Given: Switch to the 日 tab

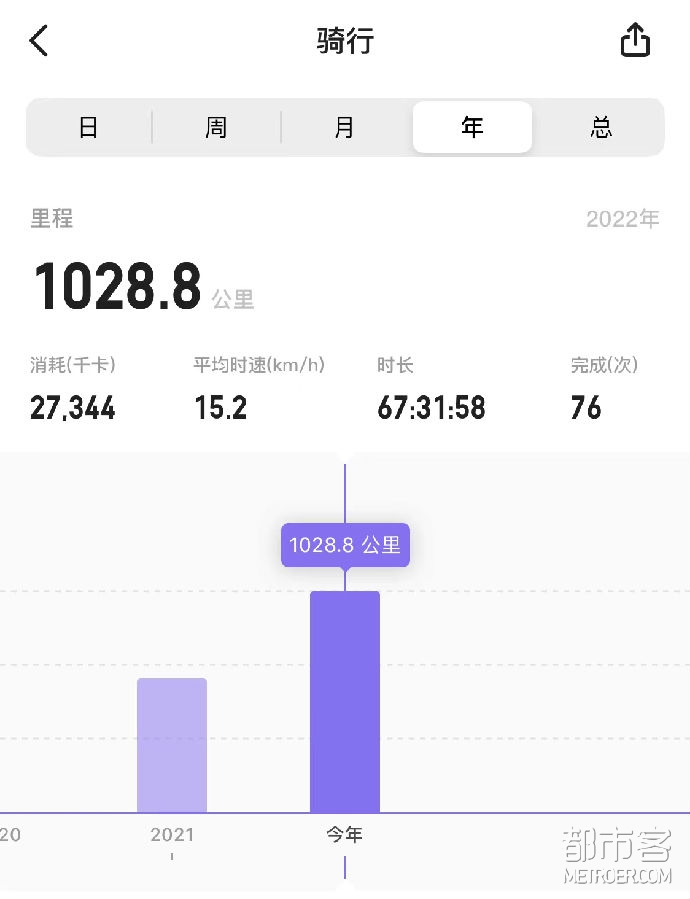Looking at the screenshot, I should tap(89, 127).
